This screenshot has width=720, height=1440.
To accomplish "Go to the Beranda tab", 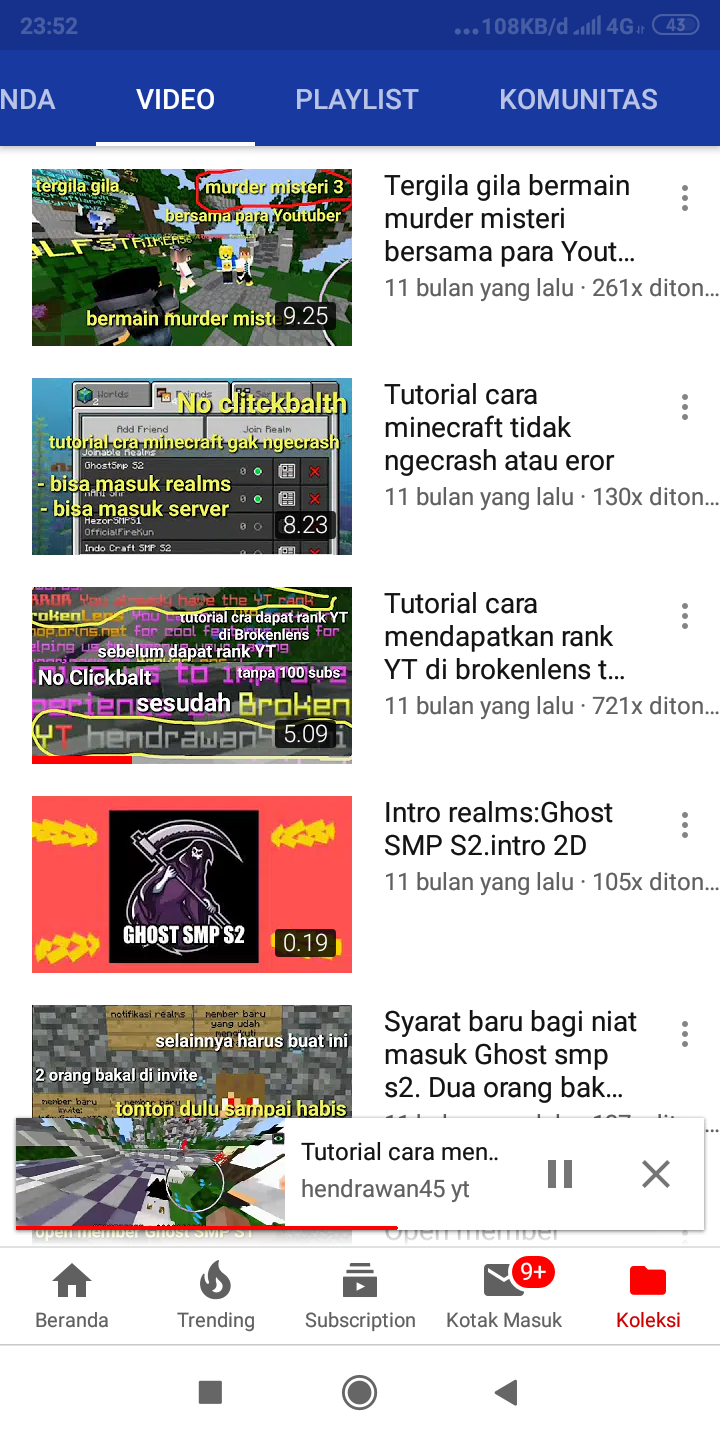I will (72, 1295).
